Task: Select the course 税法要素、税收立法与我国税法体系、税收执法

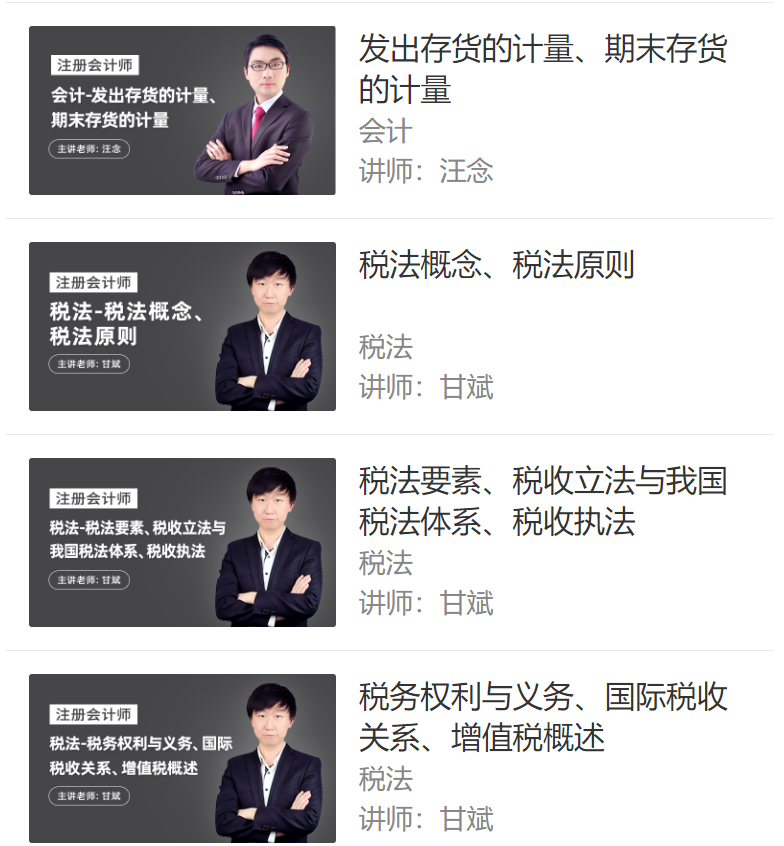Action: click(x=542, y=501)
